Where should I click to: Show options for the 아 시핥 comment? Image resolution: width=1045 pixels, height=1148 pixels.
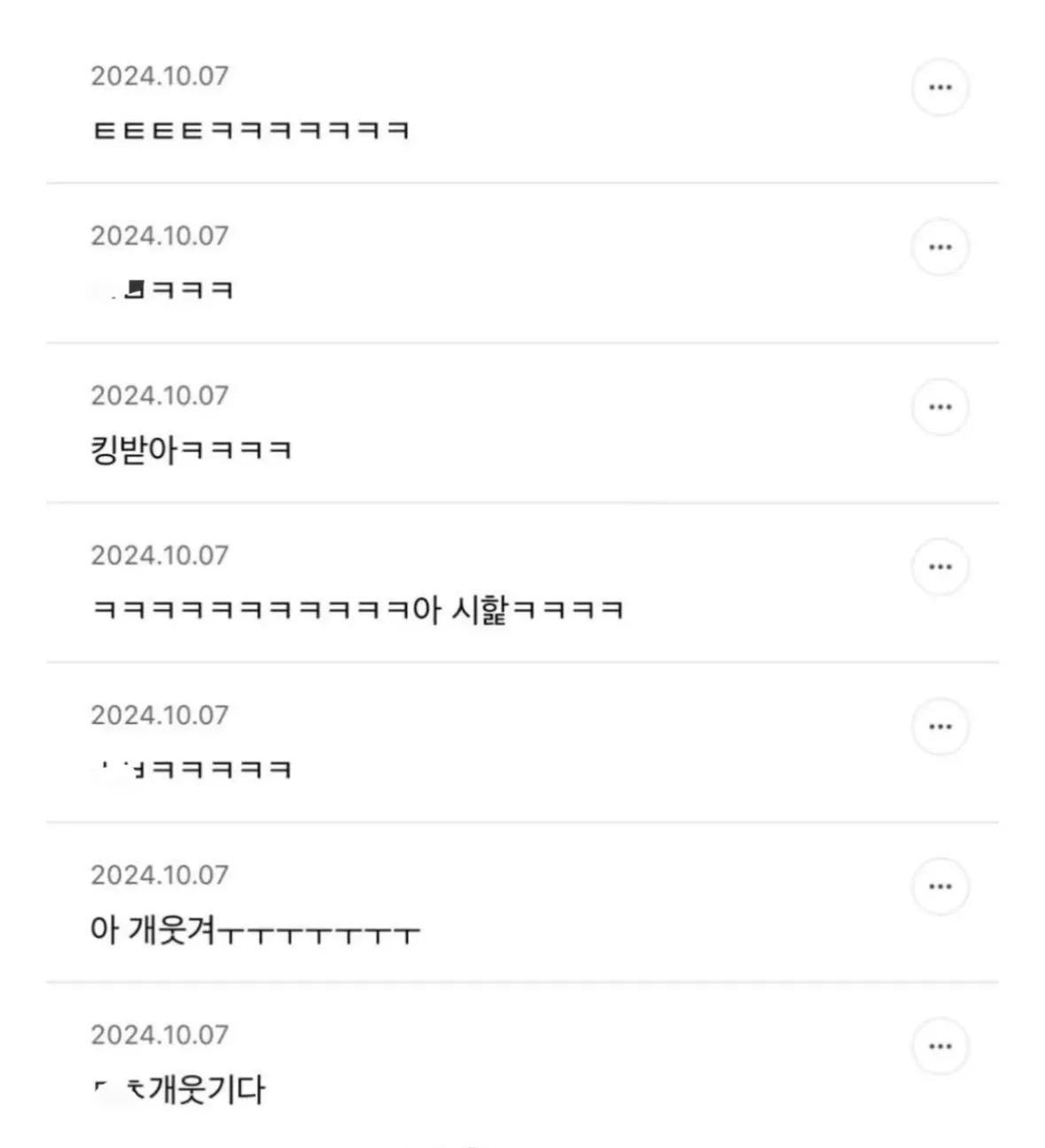(940, 566)
